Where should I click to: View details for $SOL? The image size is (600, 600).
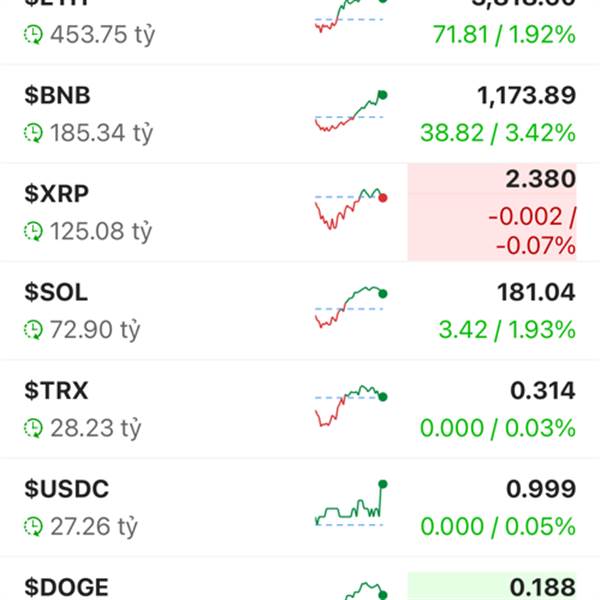[300, 311]
